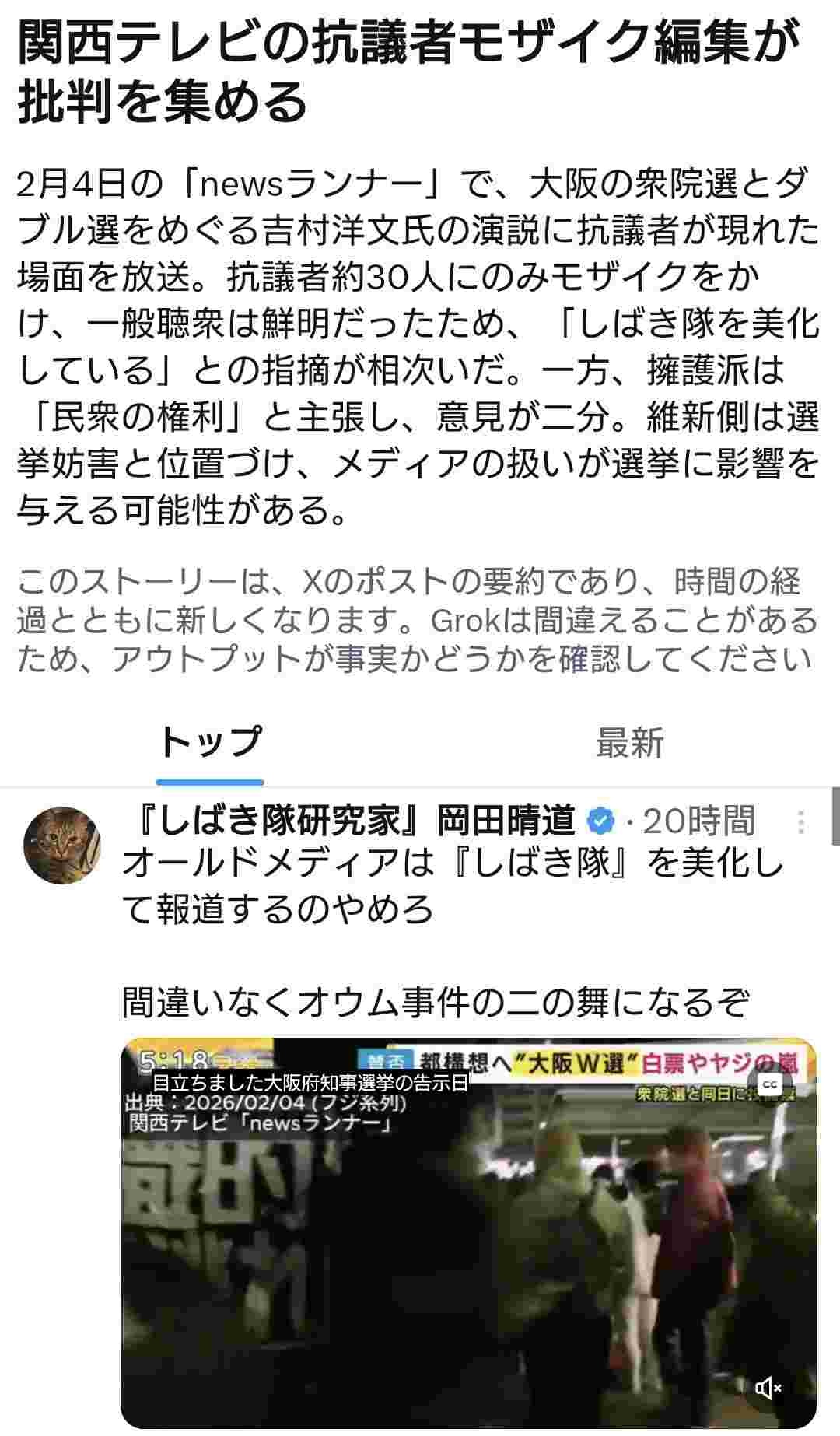The width and height of the screenshot is (840, 1436).
Task: Play the 関西テレビ newsランナー video
Action: 468,1245
